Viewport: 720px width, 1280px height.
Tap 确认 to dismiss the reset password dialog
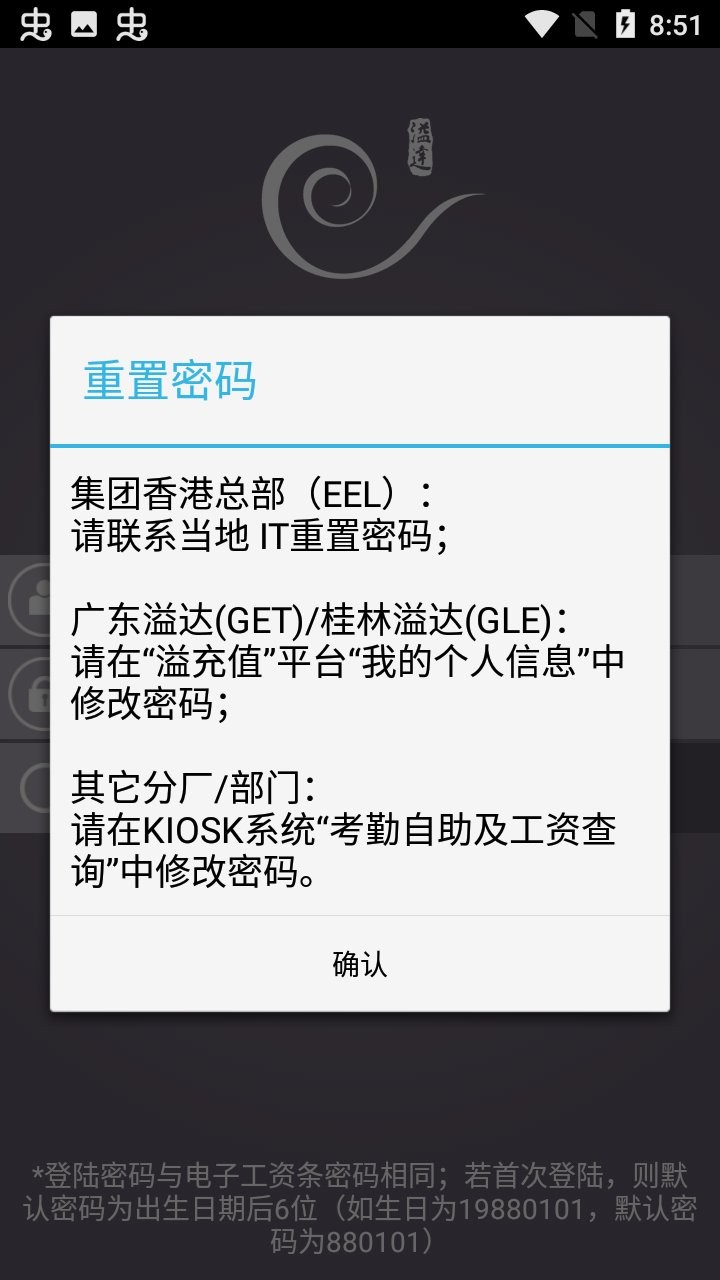coord(360,963)
